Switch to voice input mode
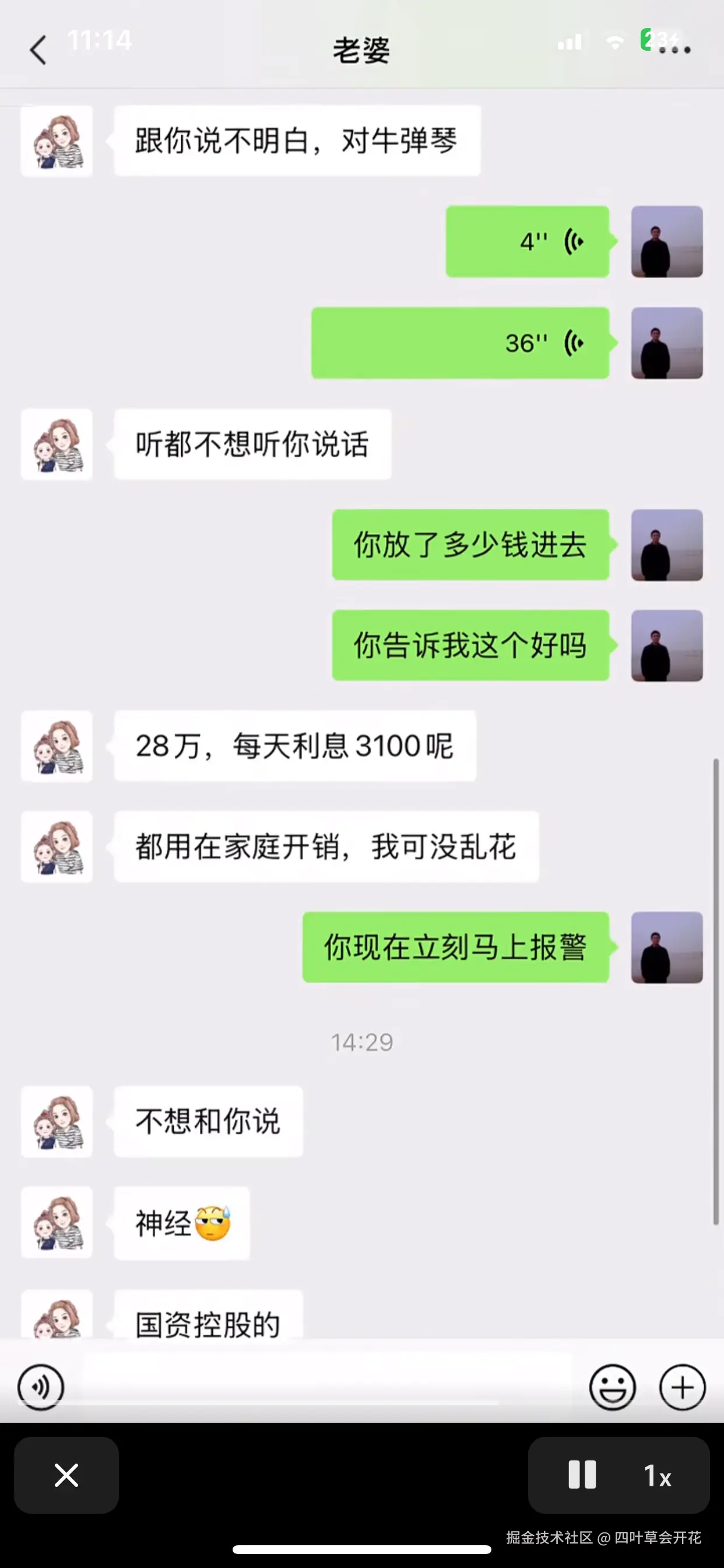This screenshot has height=1568, width=724. (41, 1387)
